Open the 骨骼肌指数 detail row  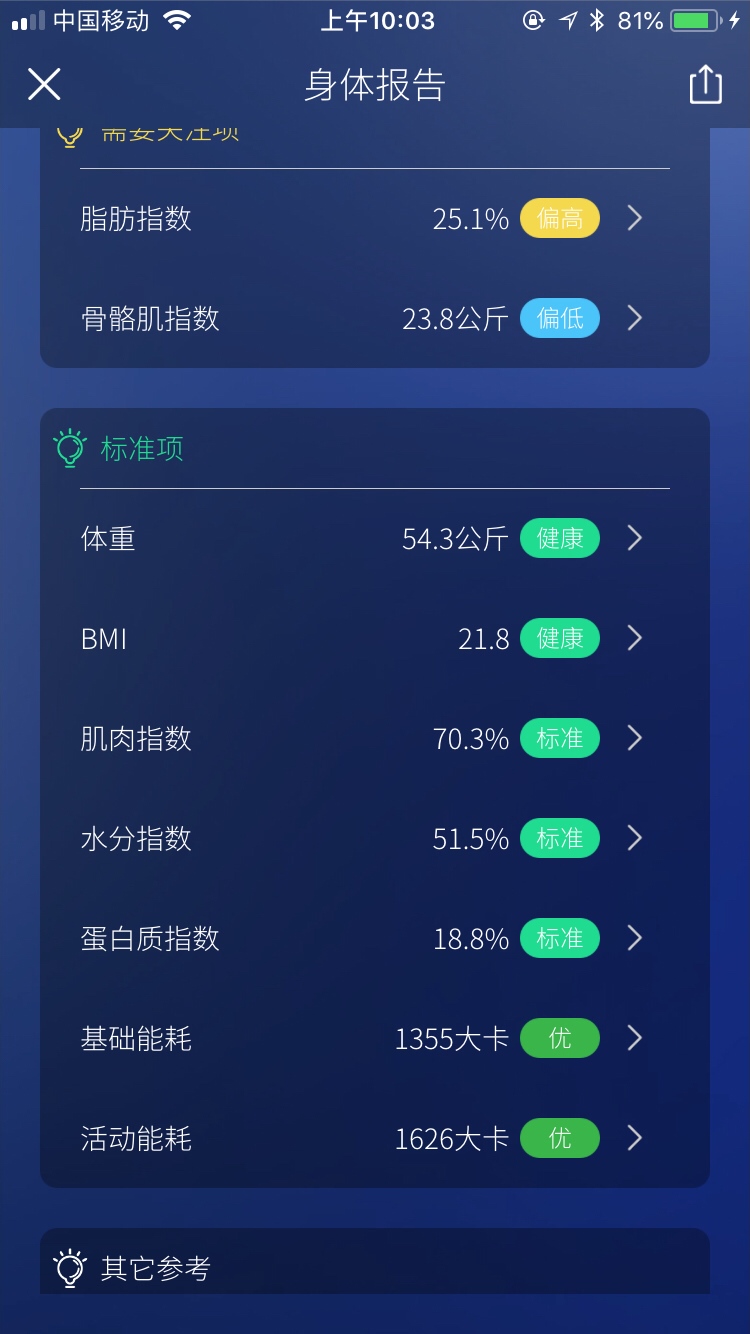click(374, 319)
